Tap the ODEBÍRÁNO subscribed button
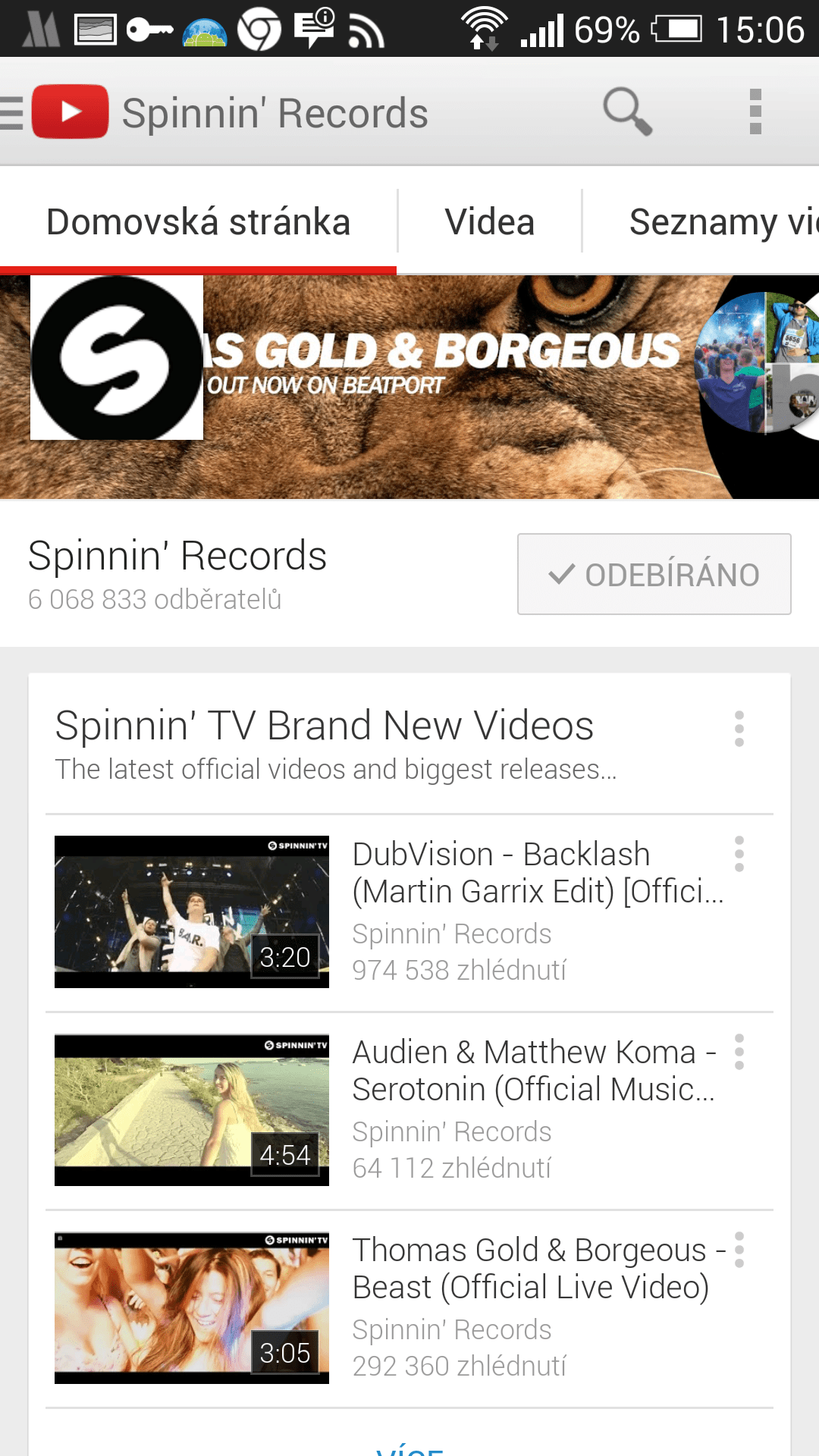 654,574
